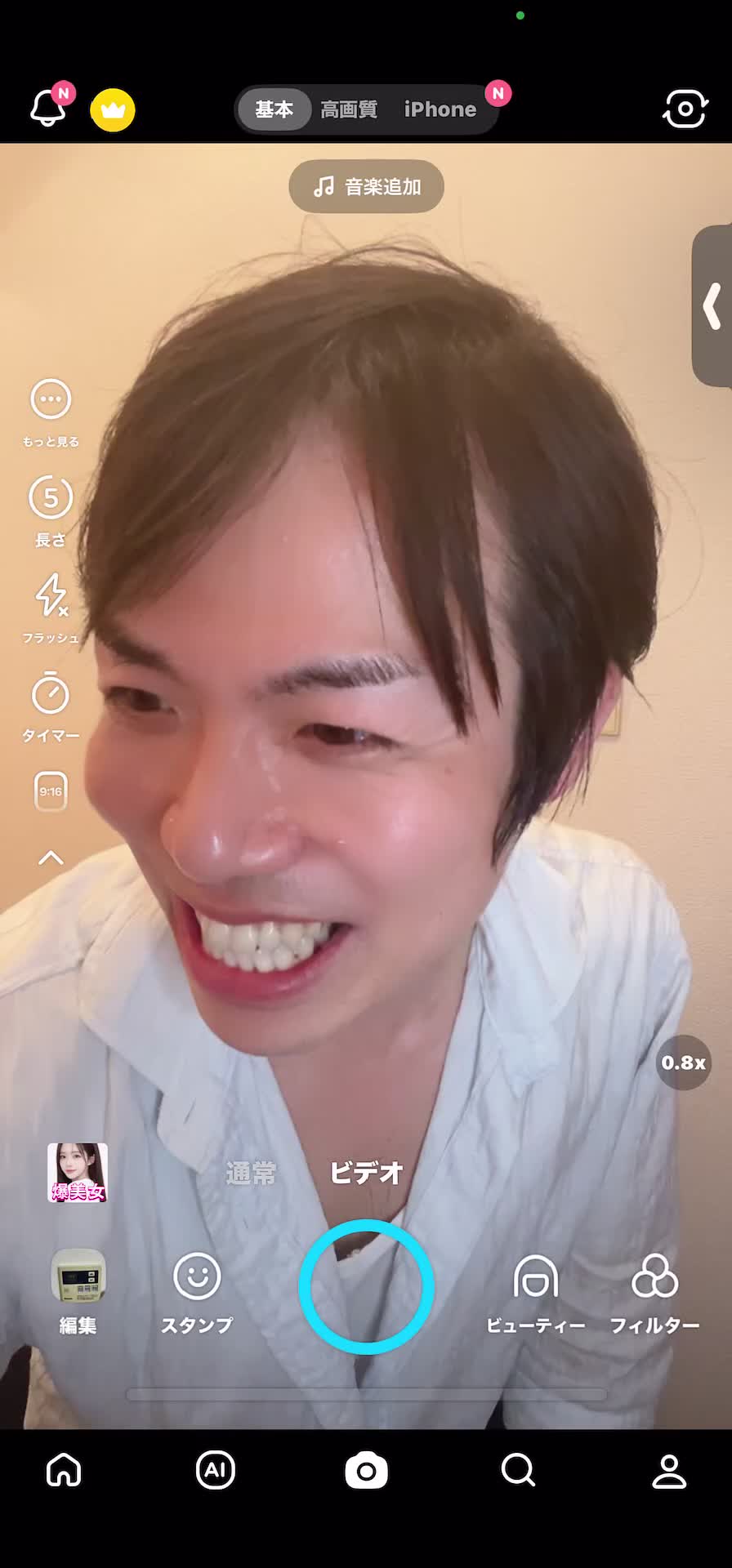The height and width of the screenshot is (1568, 732).
Task: Select the iPhone camera mode
Action: click(440, 109)
